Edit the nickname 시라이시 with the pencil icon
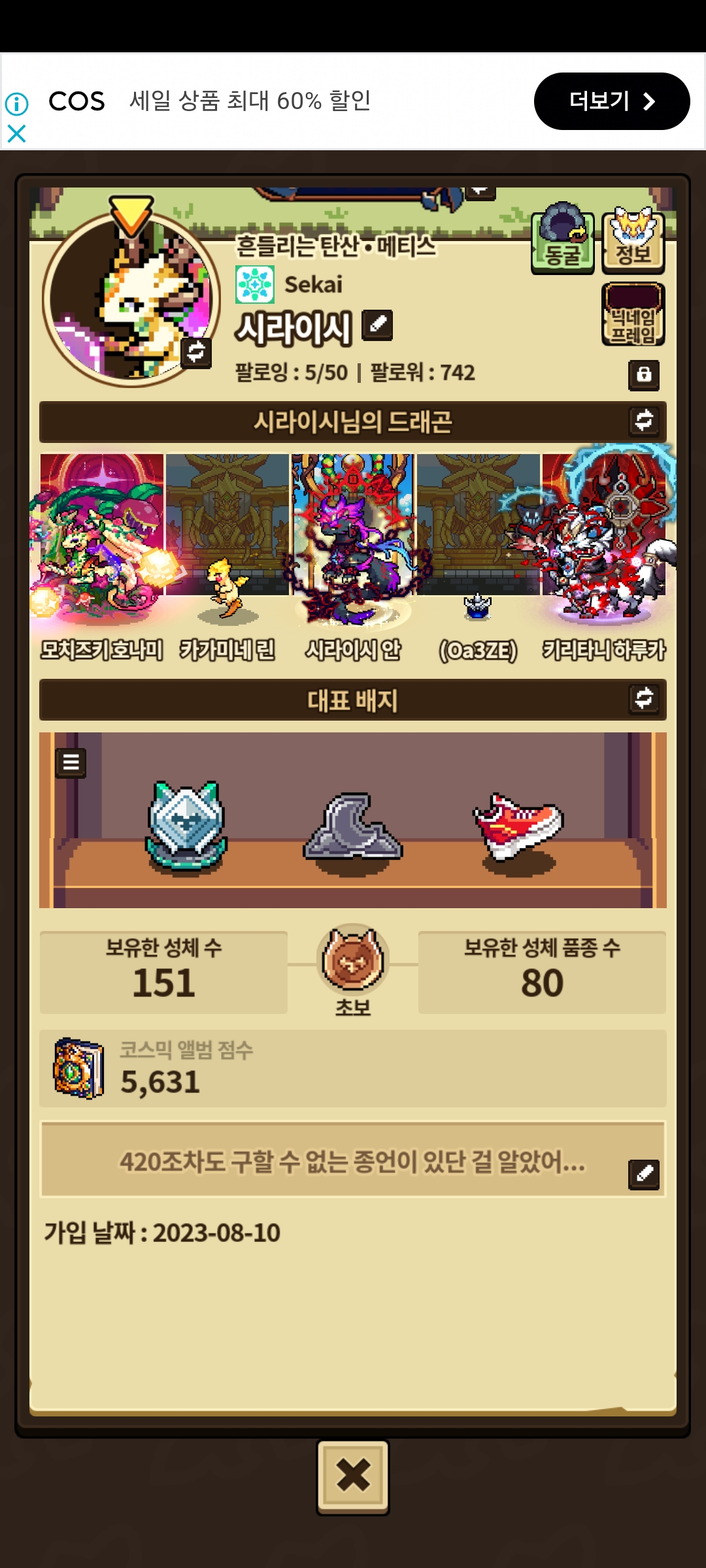The height and width of the screenshot is (1568, 706). coord(378,325)
